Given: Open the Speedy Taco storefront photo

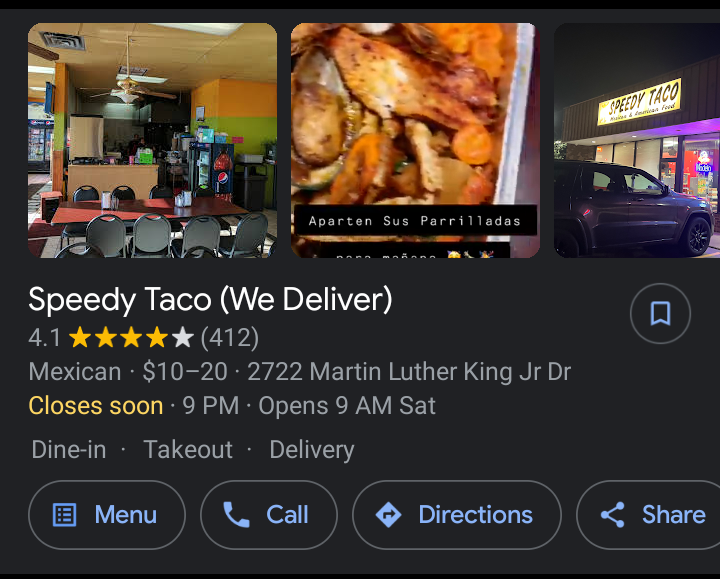Looking at the screenshot, I should [637, 140].
